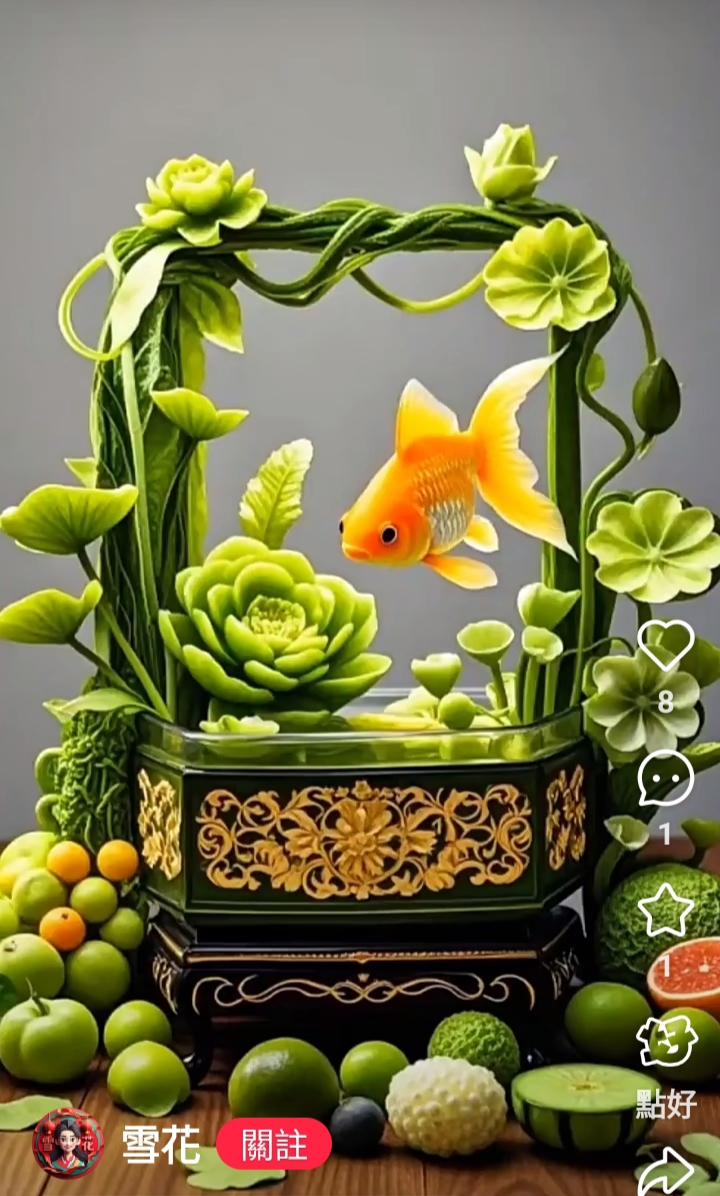This screenshot has height=1196, width=720.
Task: Like this video with the heart icon
Action: 665,645
